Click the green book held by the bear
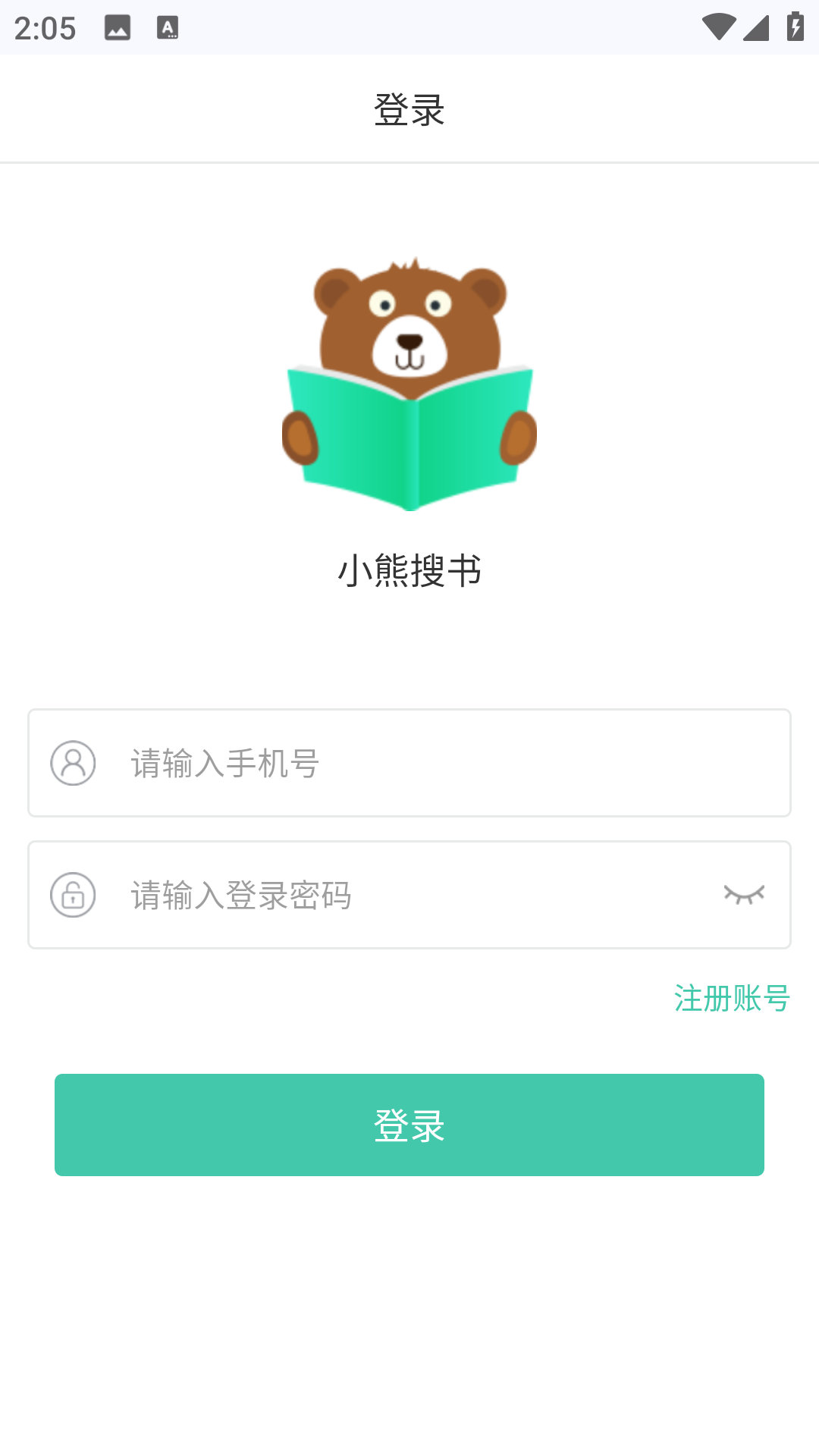This screenshot has height=1456, width=819. click(409, 436)
